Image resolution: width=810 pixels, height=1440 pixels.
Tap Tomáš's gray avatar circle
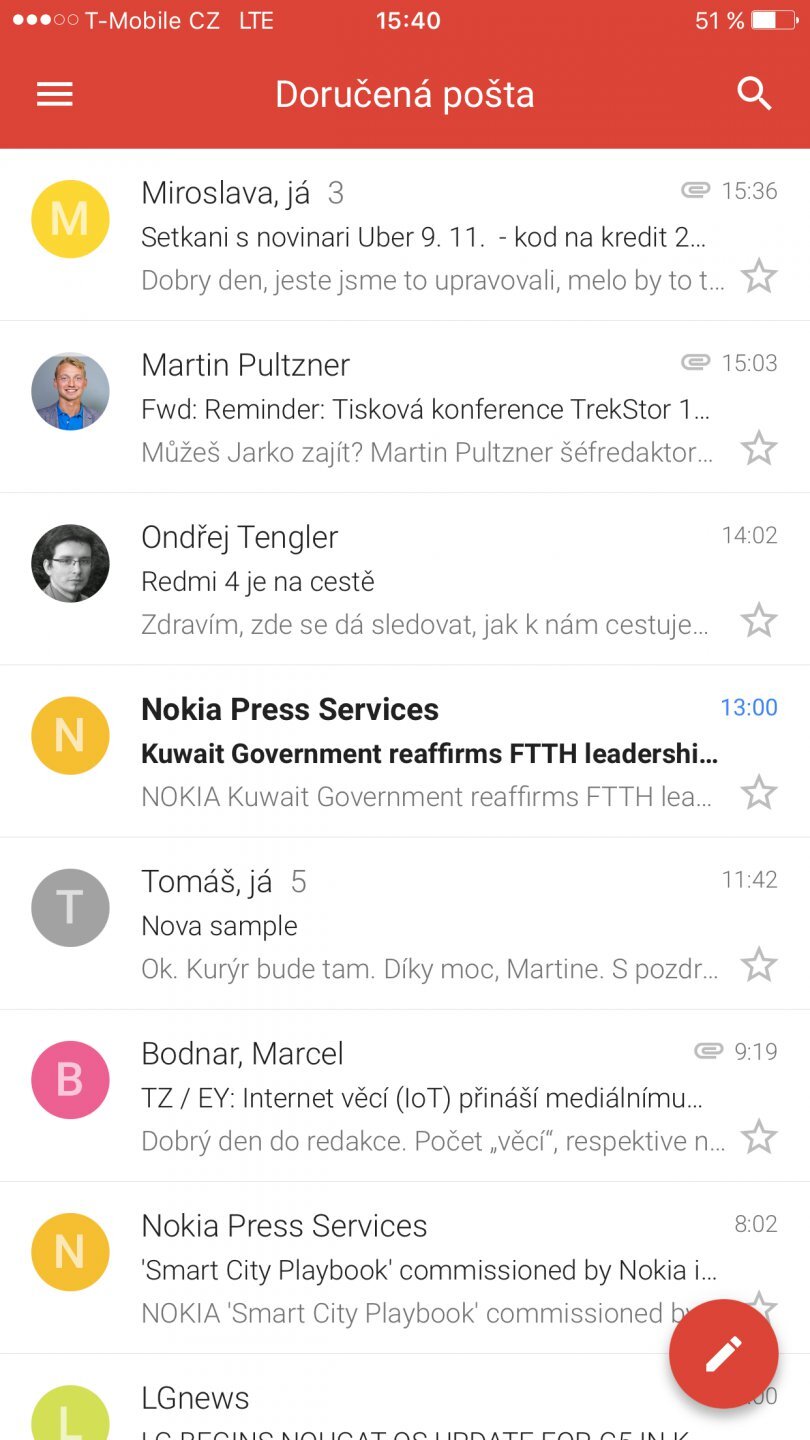[70, 907]
